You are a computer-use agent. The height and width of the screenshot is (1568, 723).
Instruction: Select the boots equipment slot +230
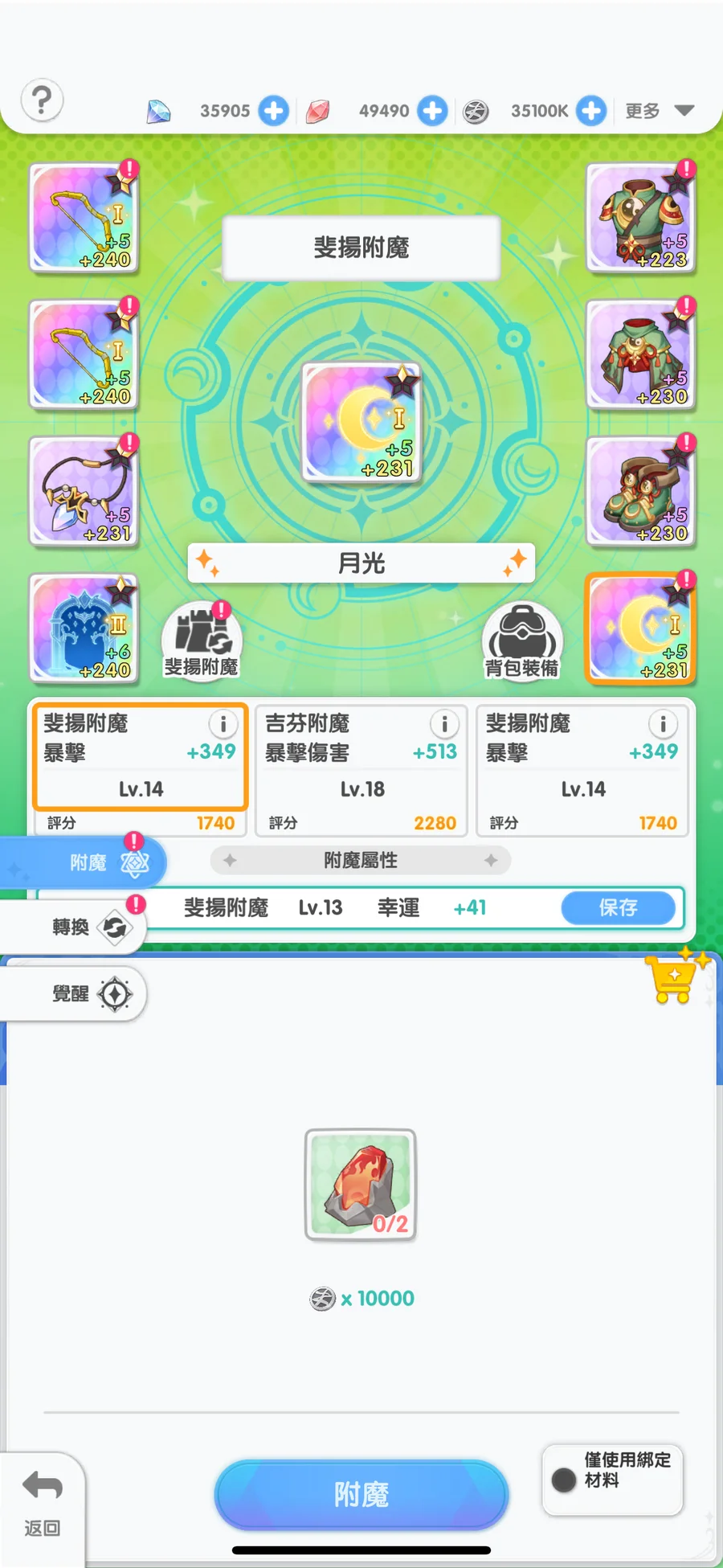(x=640, y=492)
